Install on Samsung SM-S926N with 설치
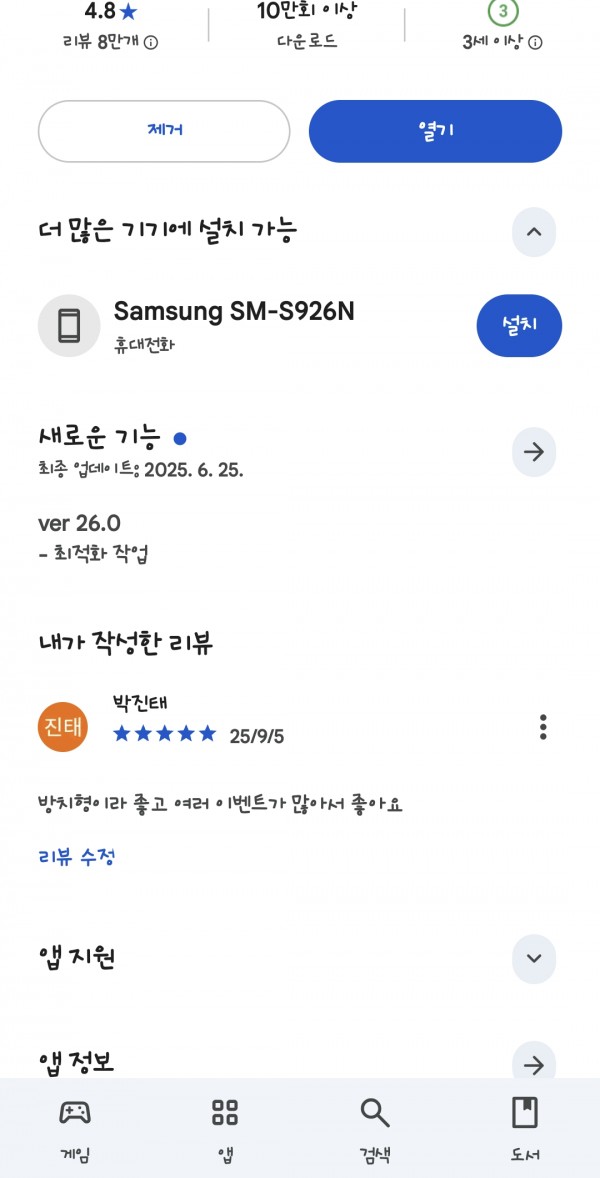600x1178 pixels. point(520,325)
